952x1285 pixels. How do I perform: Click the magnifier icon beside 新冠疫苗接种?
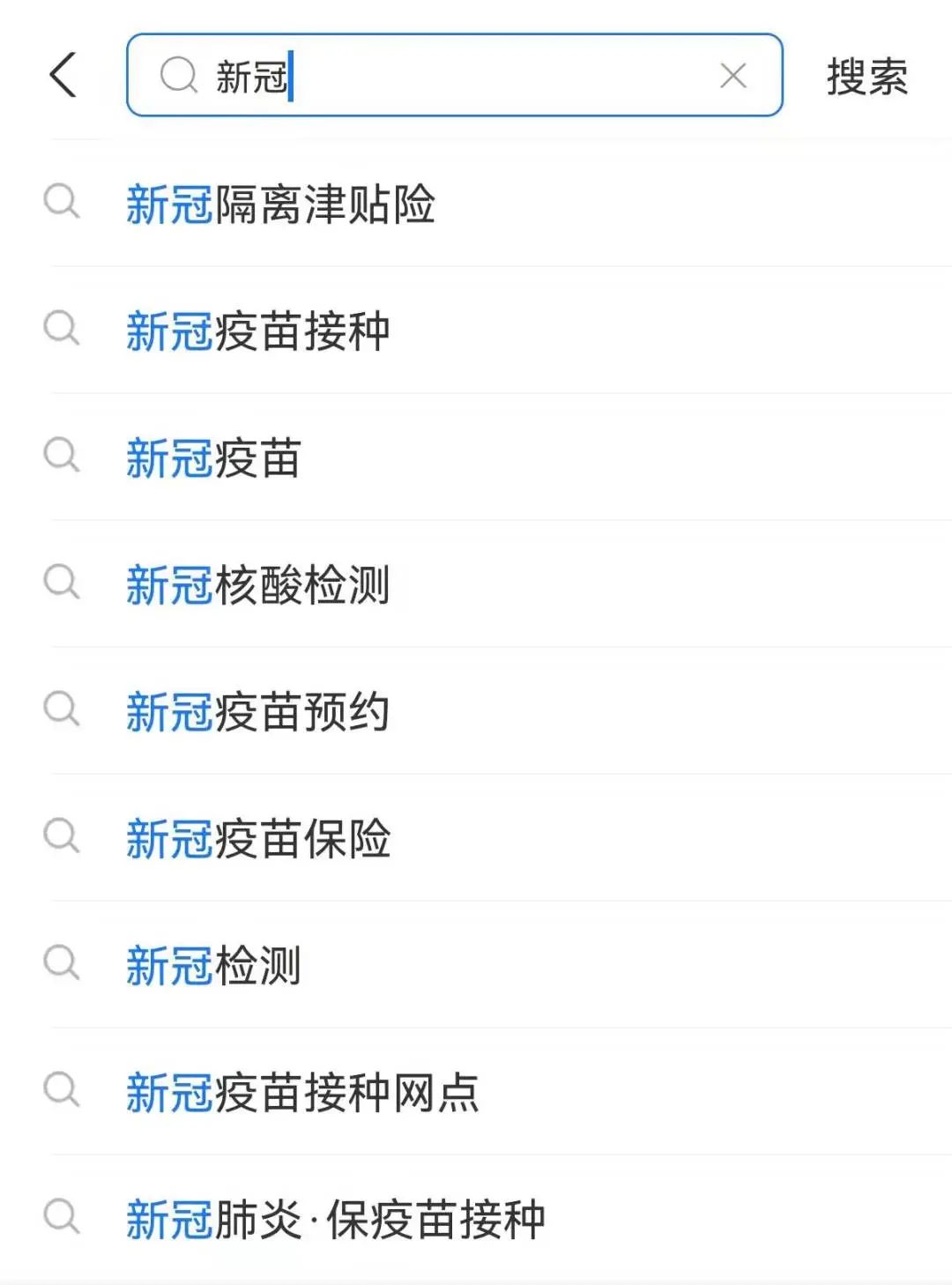(62, 331)
